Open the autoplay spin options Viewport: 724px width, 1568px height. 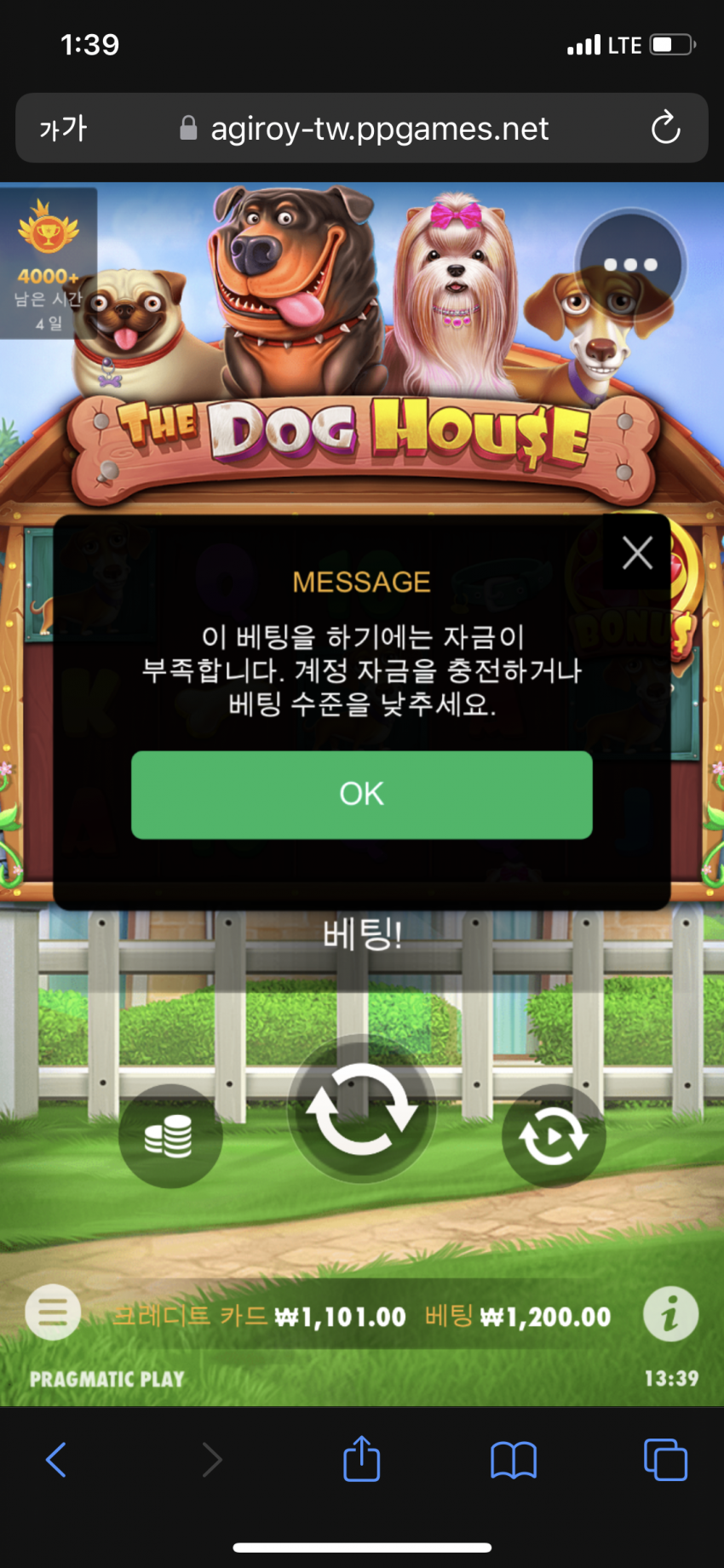554,1136
